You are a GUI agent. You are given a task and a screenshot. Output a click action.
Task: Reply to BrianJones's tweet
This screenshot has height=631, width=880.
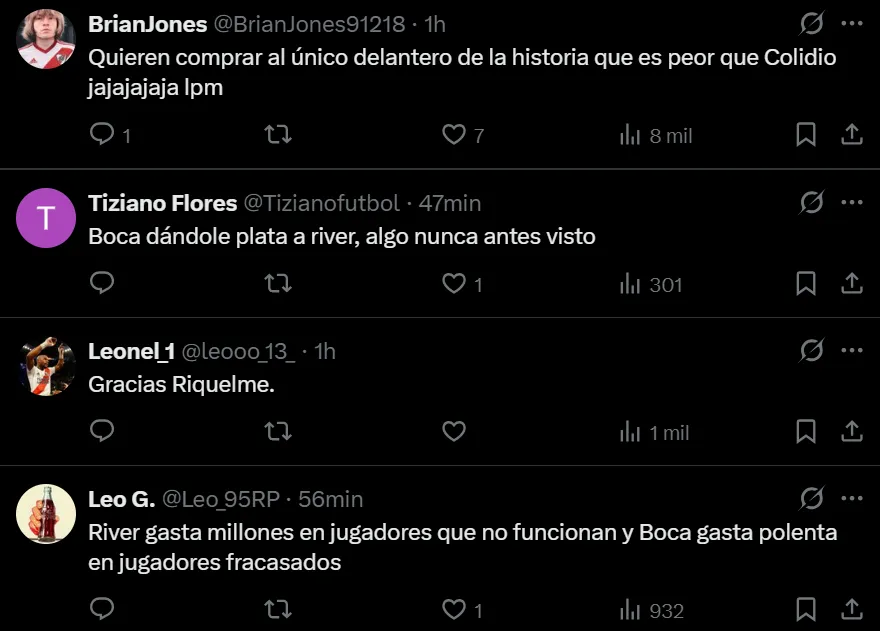pyautogui.click(x=103, y=134)
